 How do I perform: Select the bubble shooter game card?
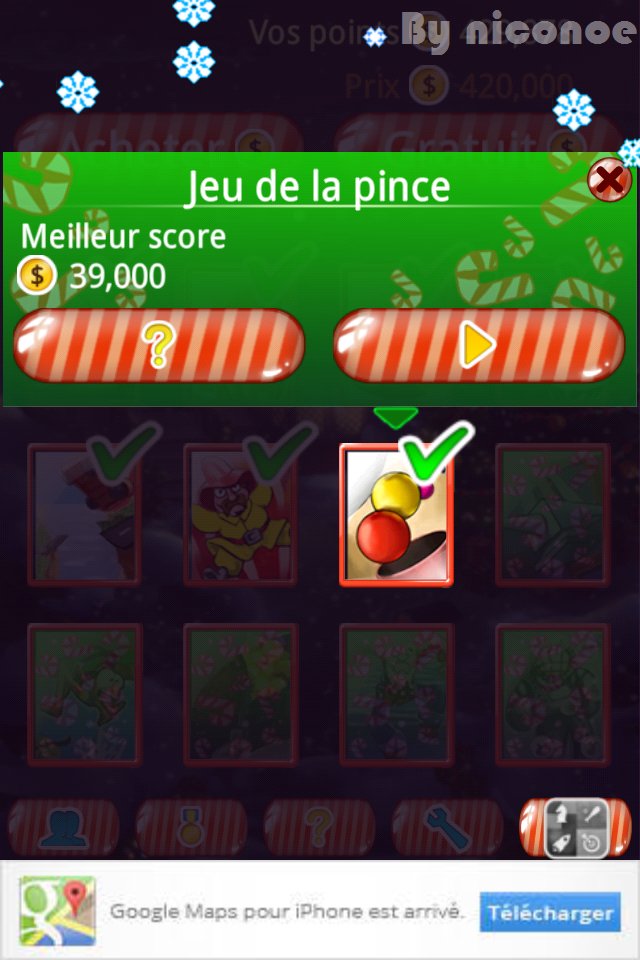point(397,514)
